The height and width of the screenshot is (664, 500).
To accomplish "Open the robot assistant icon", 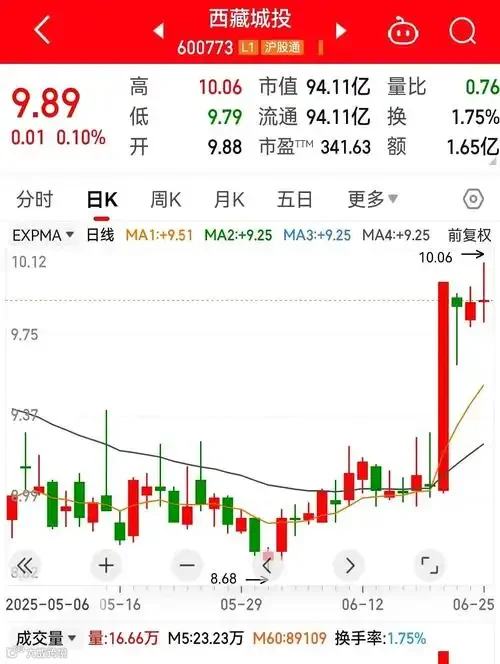I will [403, 30].
